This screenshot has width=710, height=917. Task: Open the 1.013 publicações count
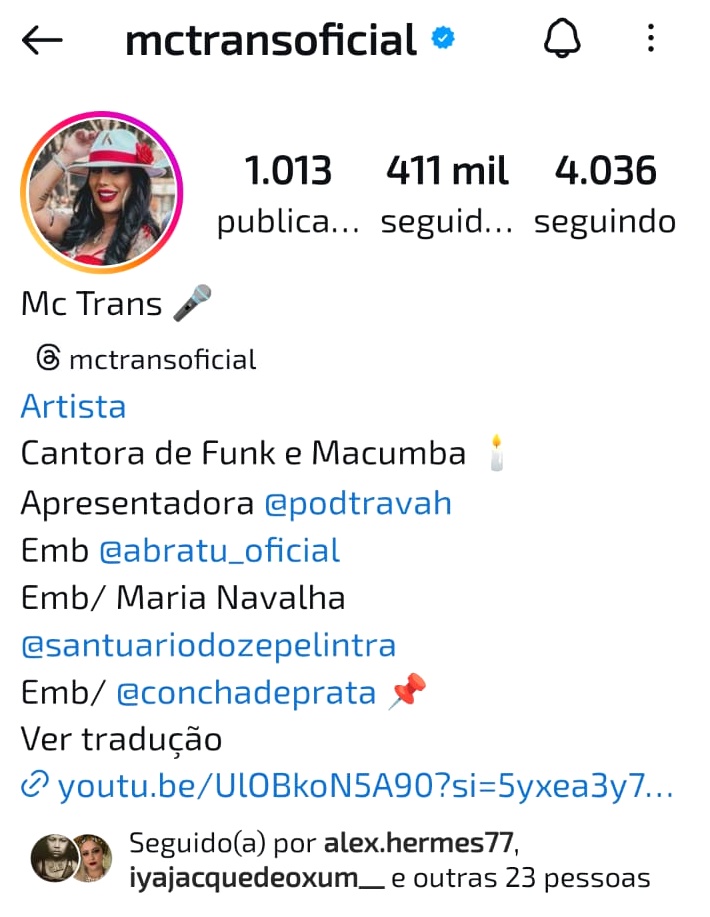(288, 195)
